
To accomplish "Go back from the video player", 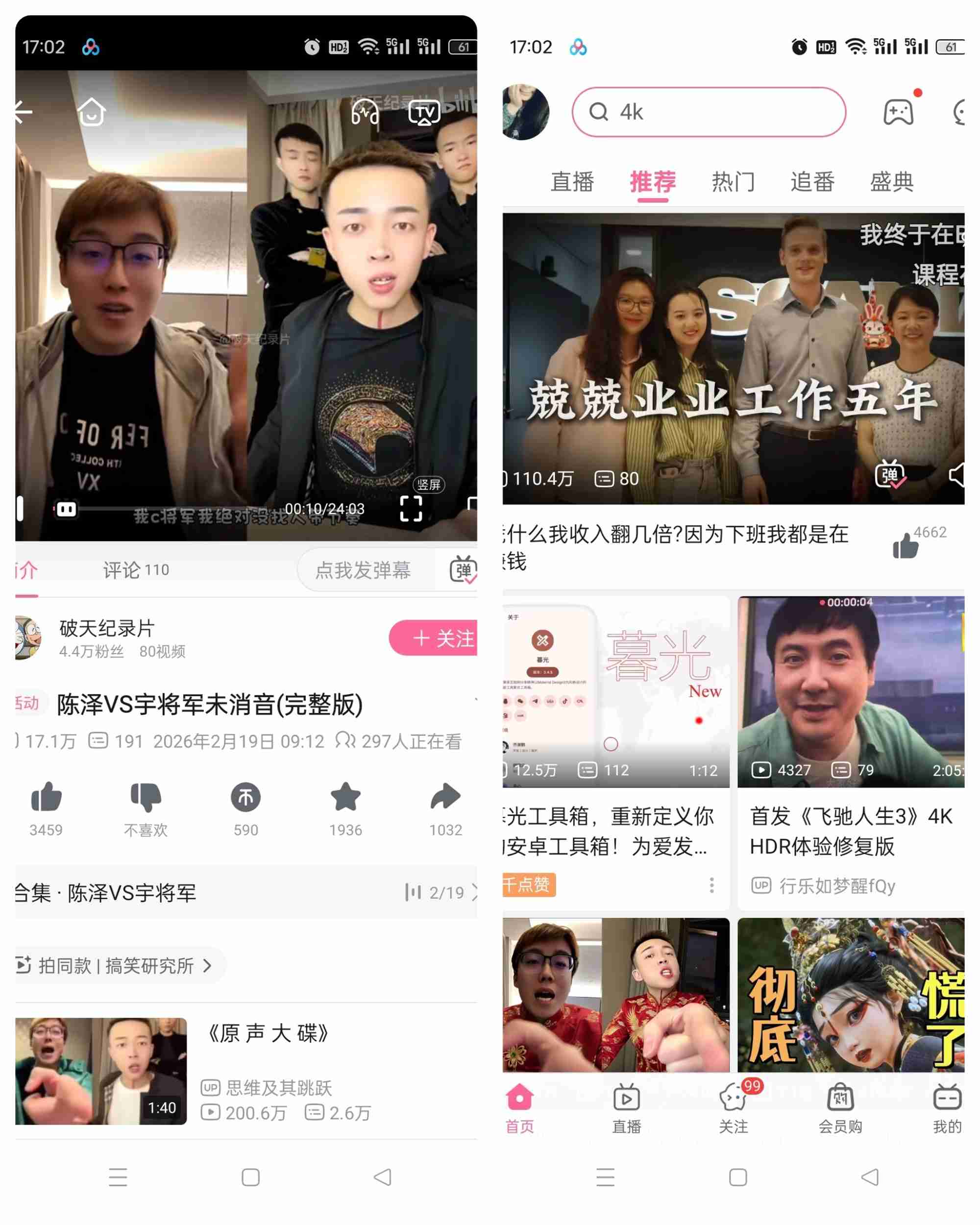I will tap(24, 112).
